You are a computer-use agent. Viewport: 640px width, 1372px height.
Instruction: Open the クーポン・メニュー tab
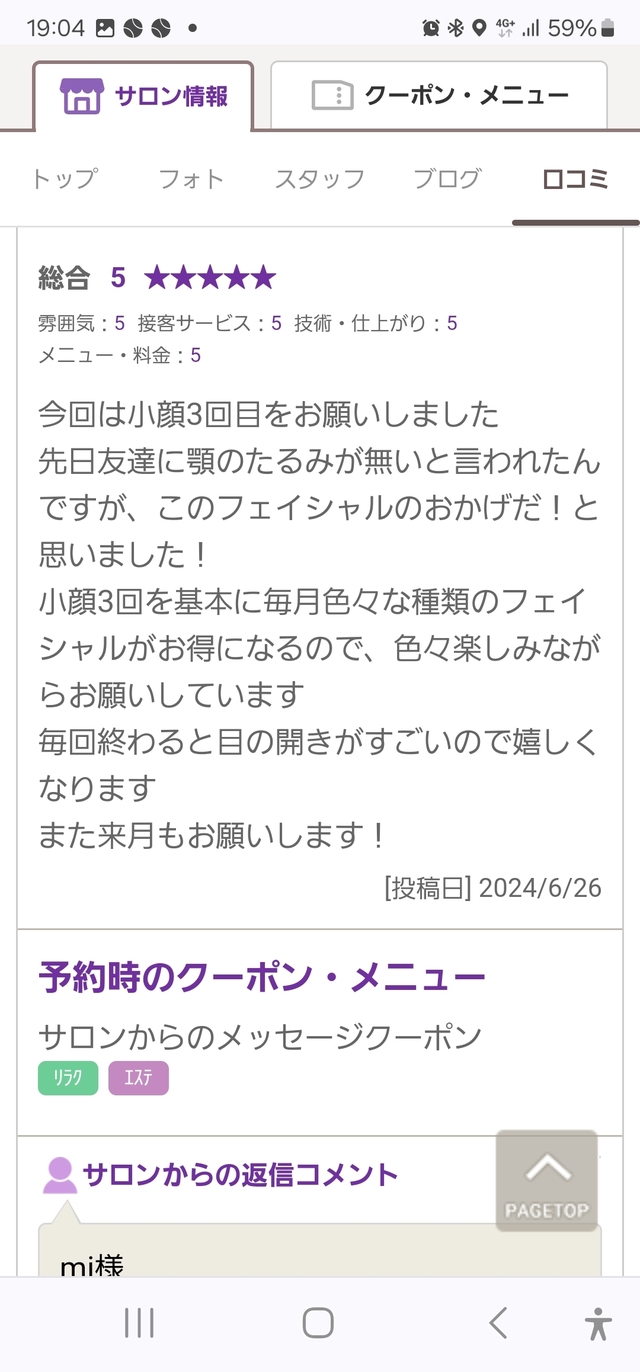[x=439, y=96]
